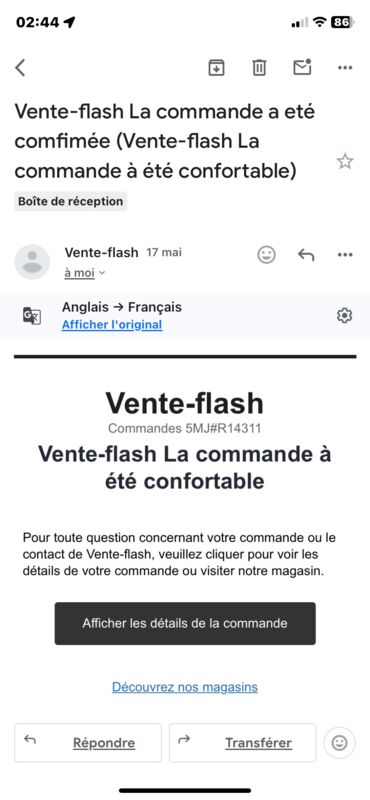Add an emoji reaction beside the sender

[266, 255]
